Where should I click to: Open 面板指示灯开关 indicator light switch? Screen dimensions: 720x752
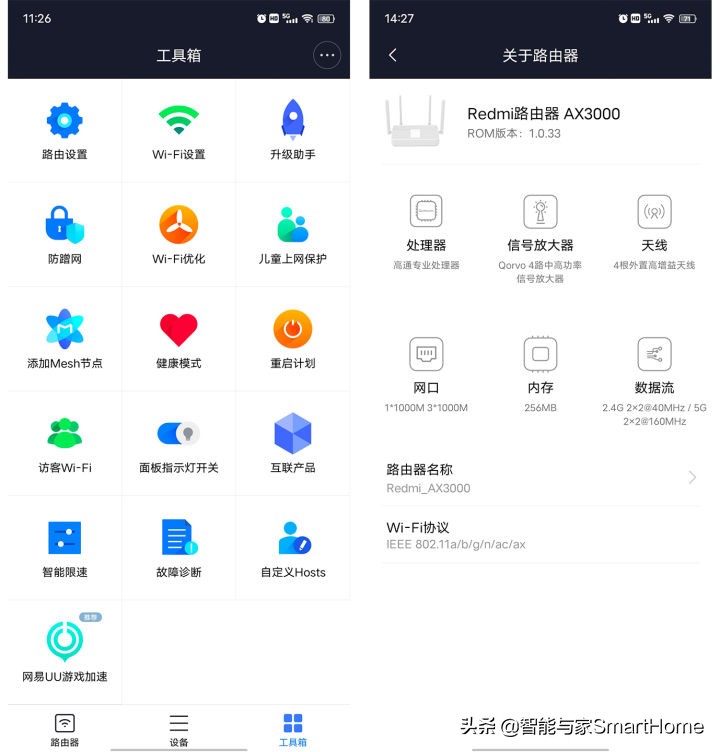click(178, 442)
